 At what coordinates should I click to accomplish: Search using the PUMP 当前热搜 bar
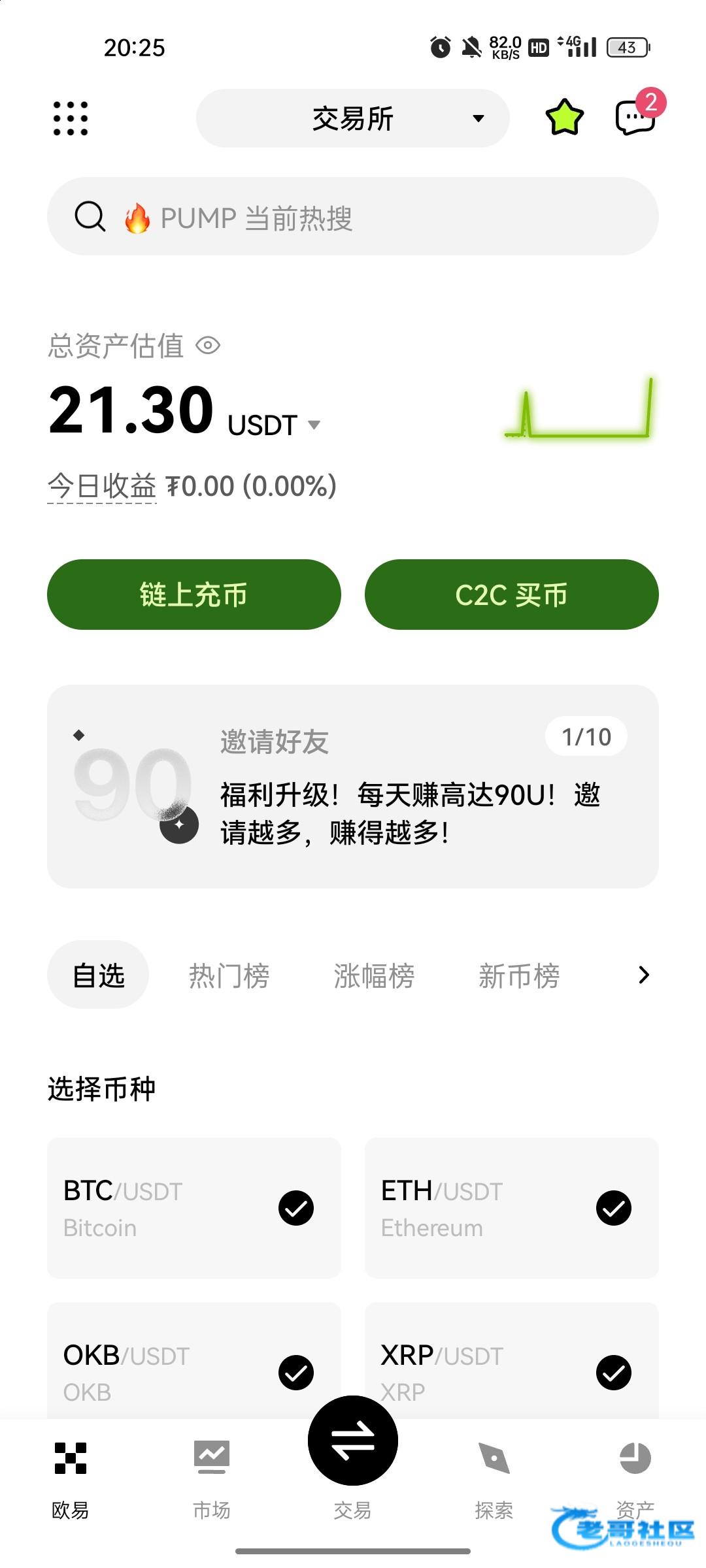pyautogui.click(x=353, y=217)
